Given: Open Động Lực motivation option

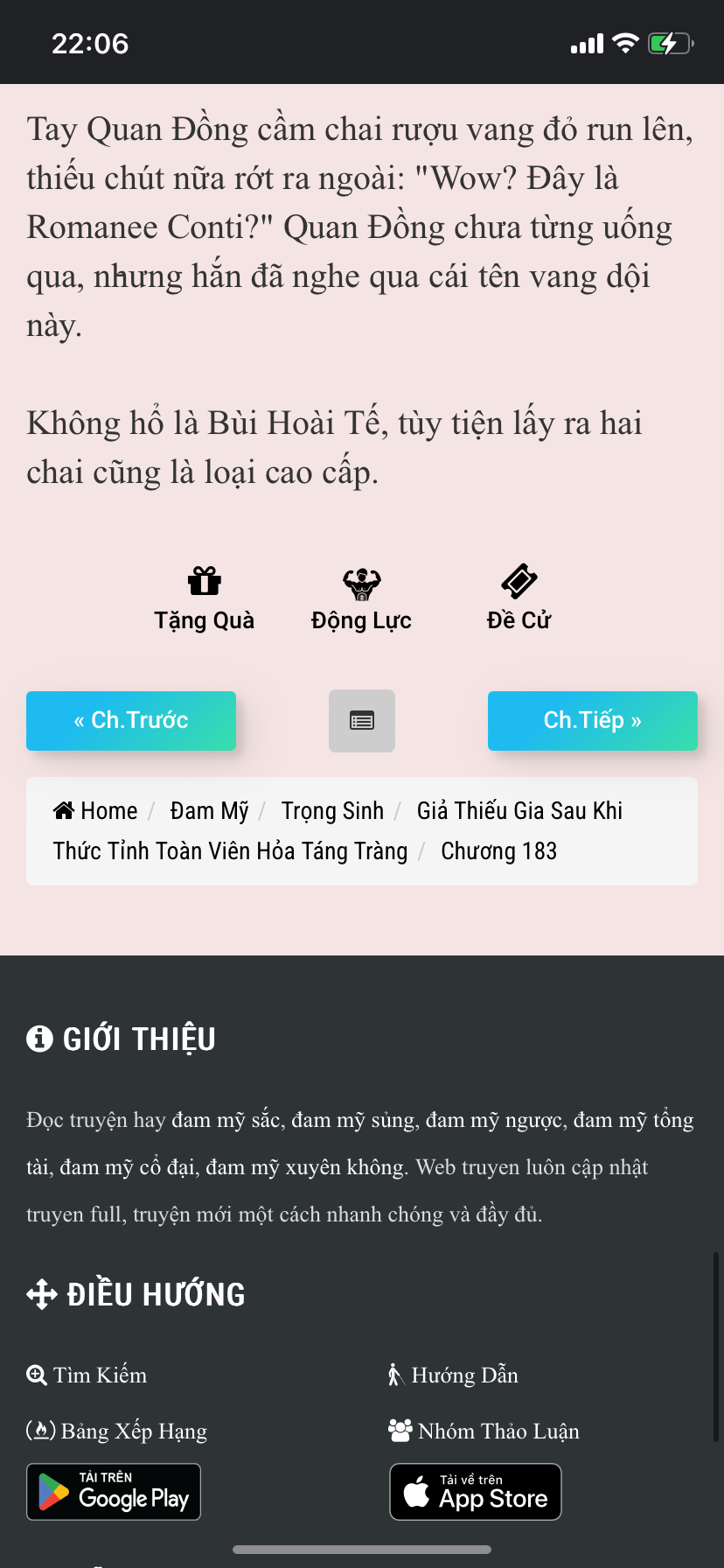Looking at the screenshot, I should (x=361, y=598).
